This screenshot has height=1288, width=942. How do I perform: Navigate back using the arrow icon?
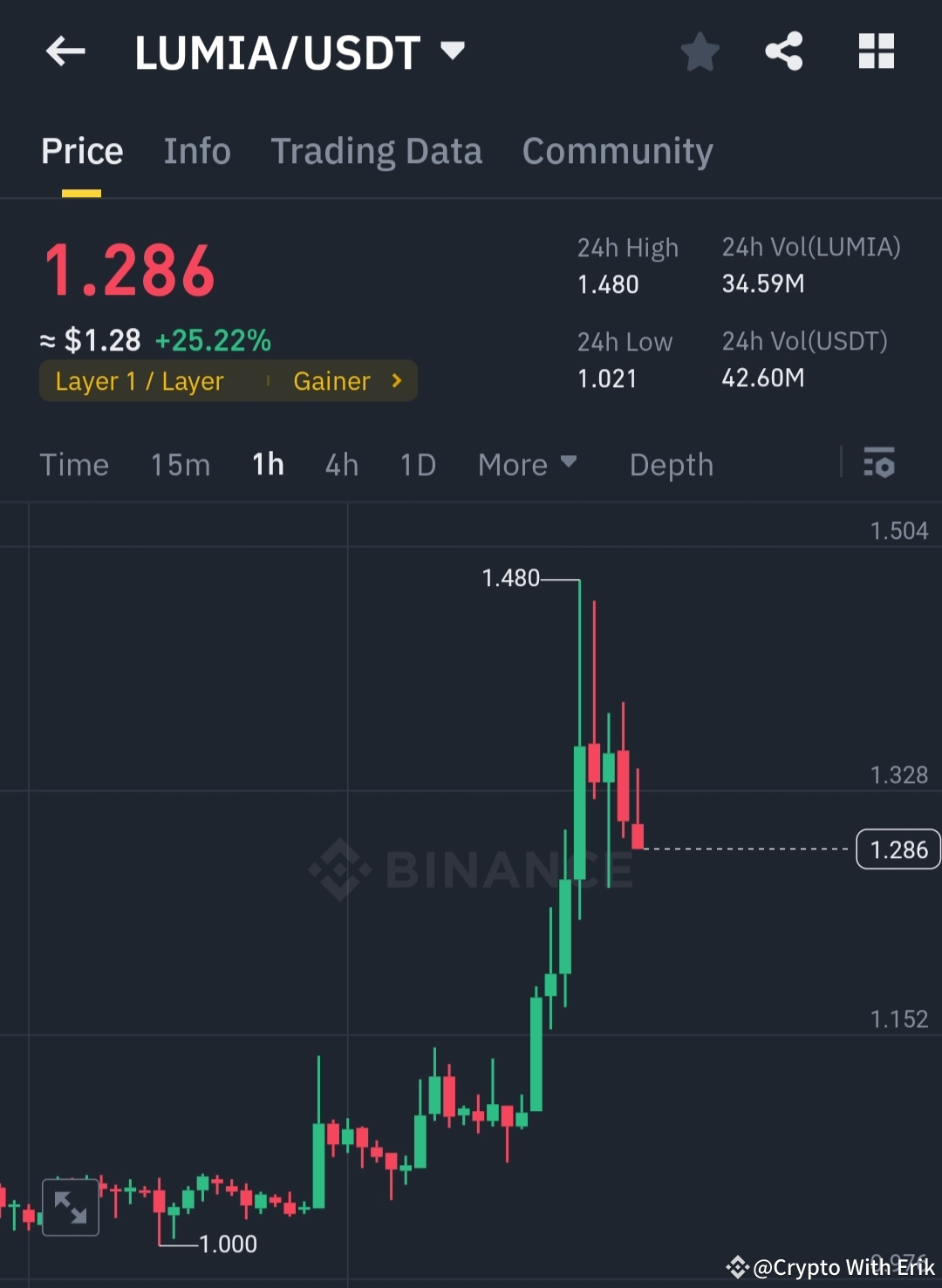click(x=65, y=51)
